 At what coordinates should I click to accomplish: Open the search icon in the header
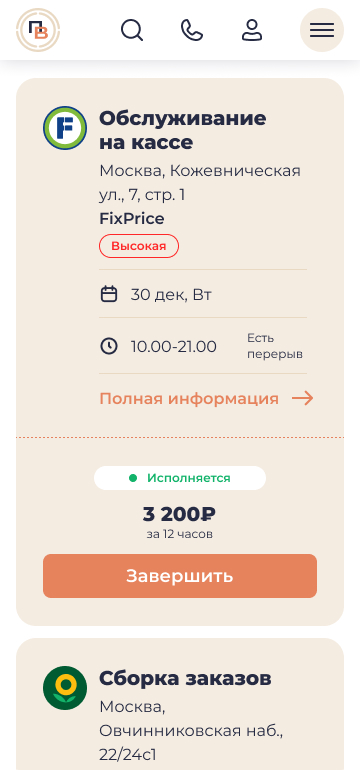(x=132, y=30)
